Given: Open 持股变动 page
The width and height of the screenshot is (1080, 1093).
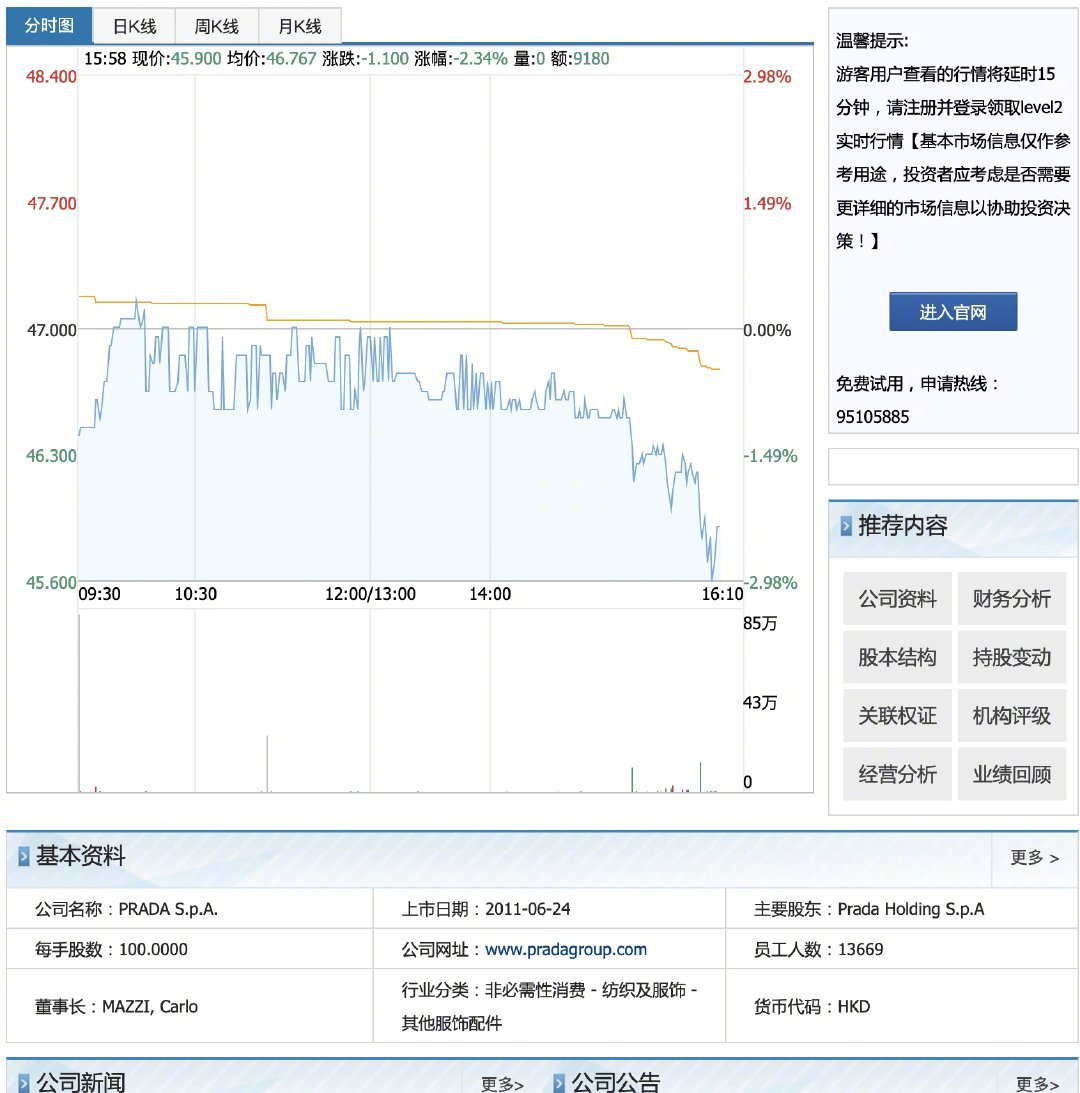Looking at the screenshot, I should 1011,657.
